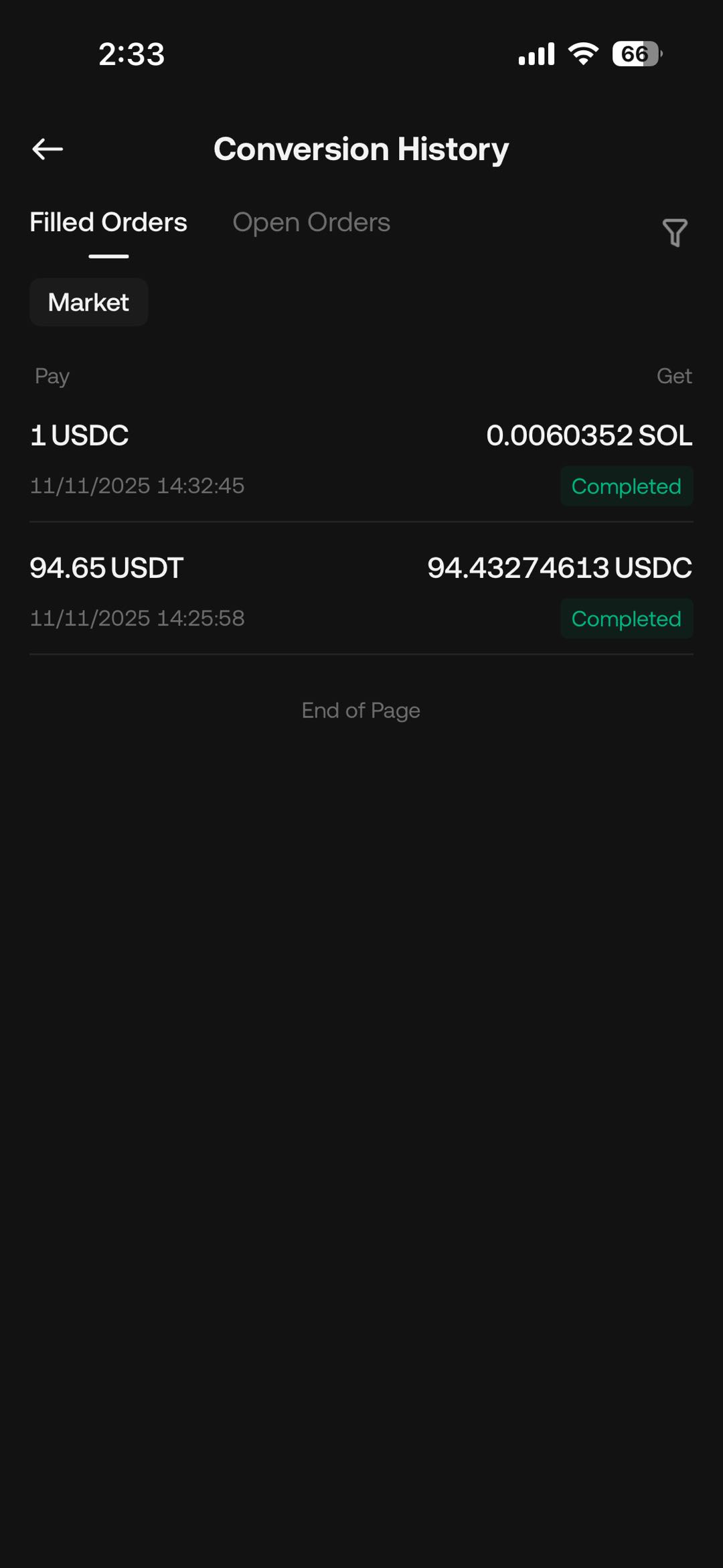Go back using the arrow icon

[x=48, y=149]
